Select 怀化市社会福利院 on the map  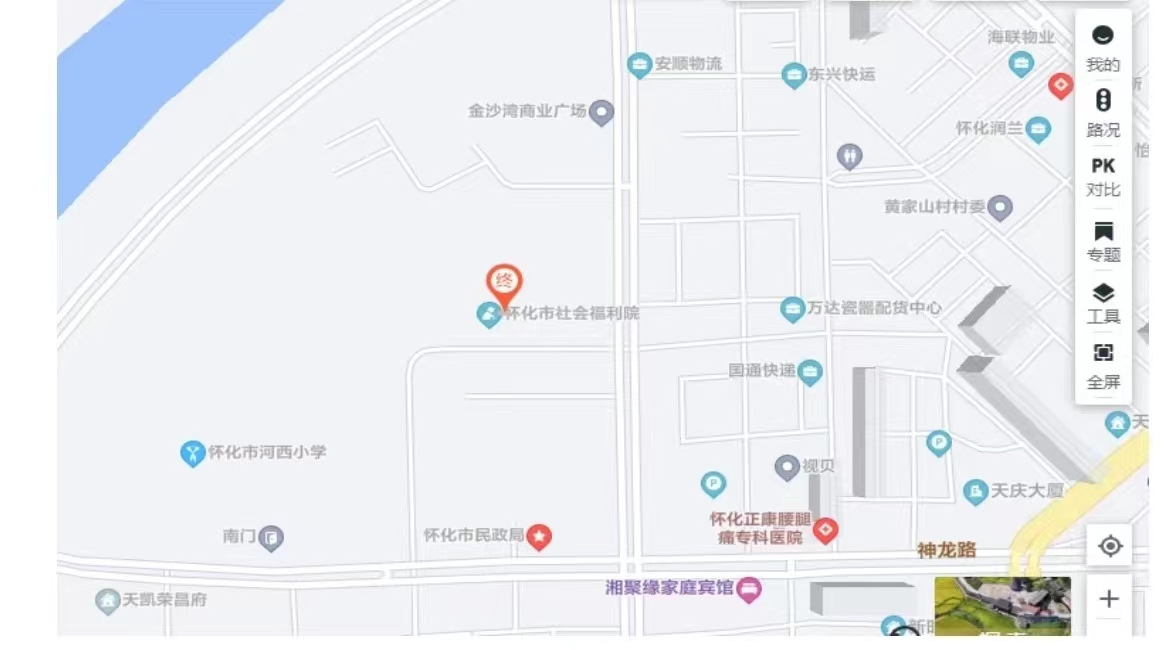pyautogui.click(x=489, y=315)
